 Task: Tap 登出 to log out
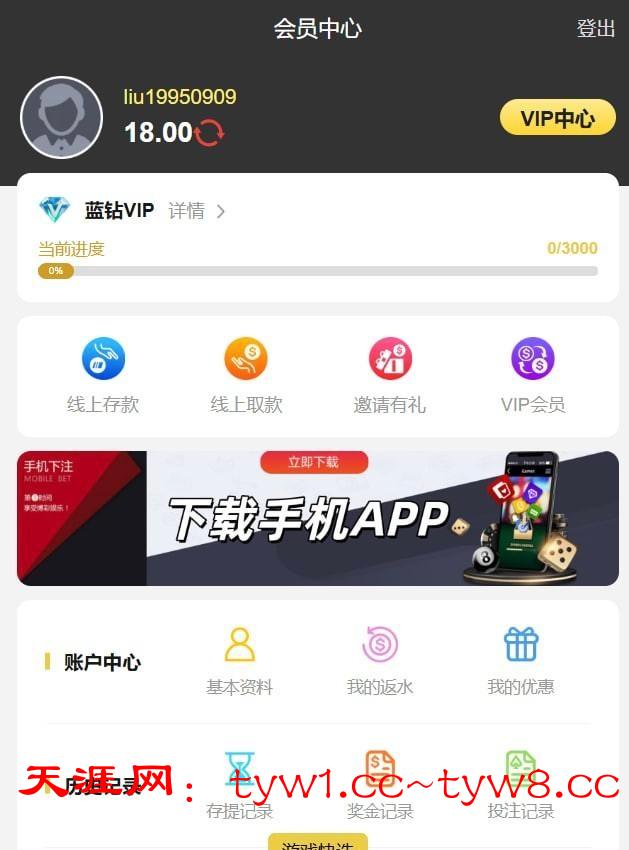coord(596,29)
